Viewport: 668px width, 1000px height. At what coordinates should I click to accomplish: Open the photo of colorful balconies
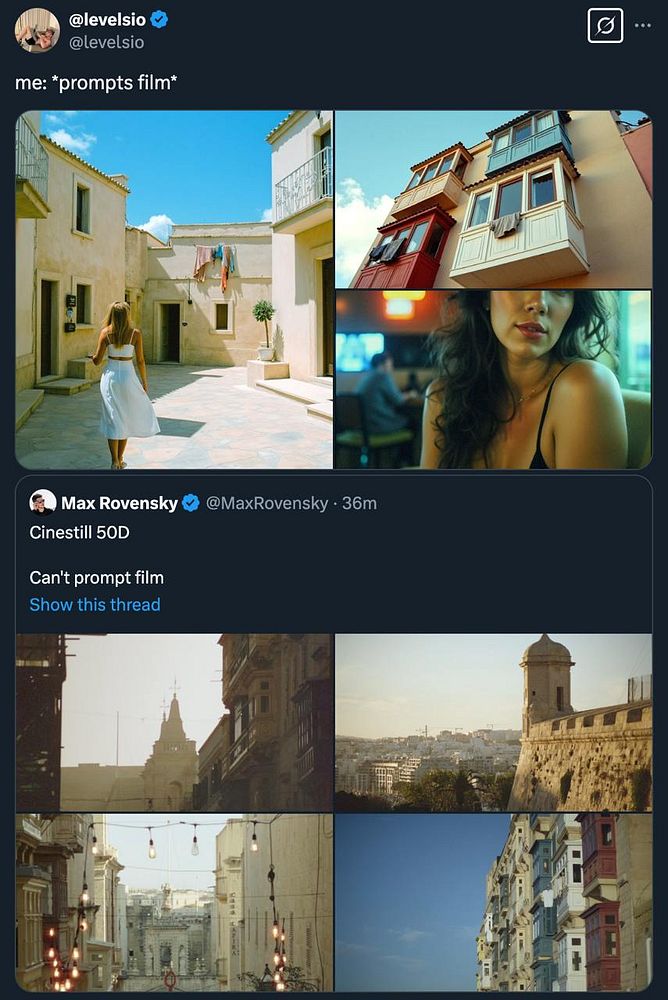coord(493,199)
